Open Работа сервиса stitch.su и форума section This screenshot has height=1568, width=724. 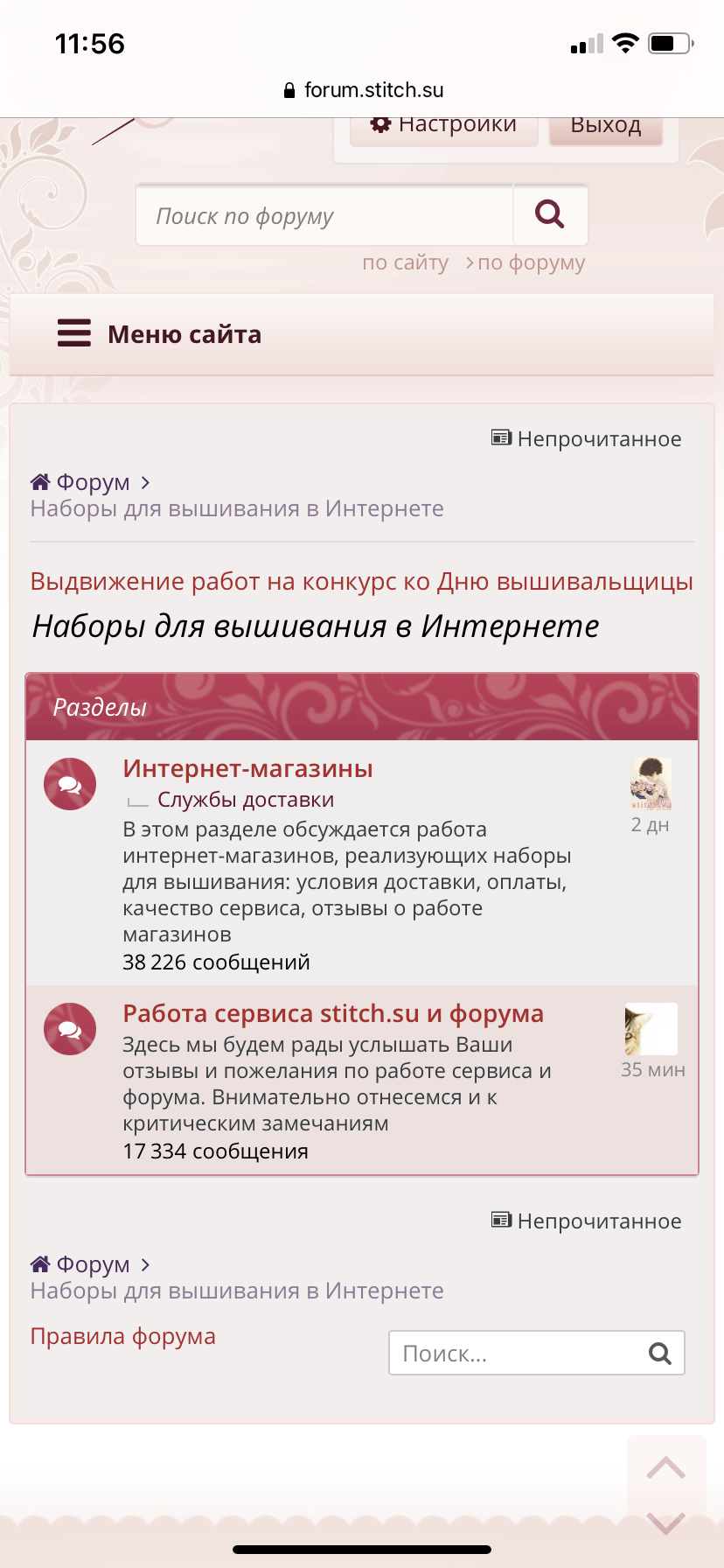pyautogui.click(x=333, y=1013)
